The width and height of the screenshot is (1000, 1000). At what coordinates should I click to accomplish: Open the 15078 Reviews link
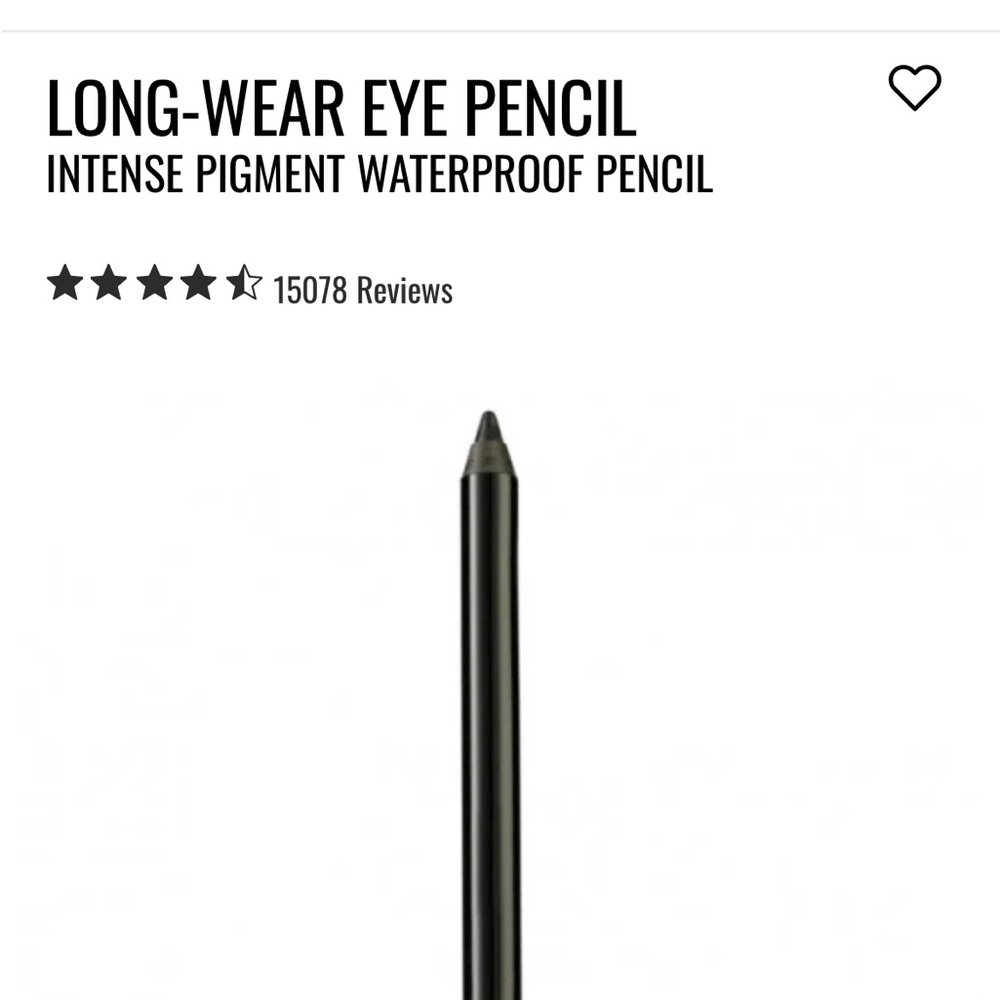pos(362,290)
